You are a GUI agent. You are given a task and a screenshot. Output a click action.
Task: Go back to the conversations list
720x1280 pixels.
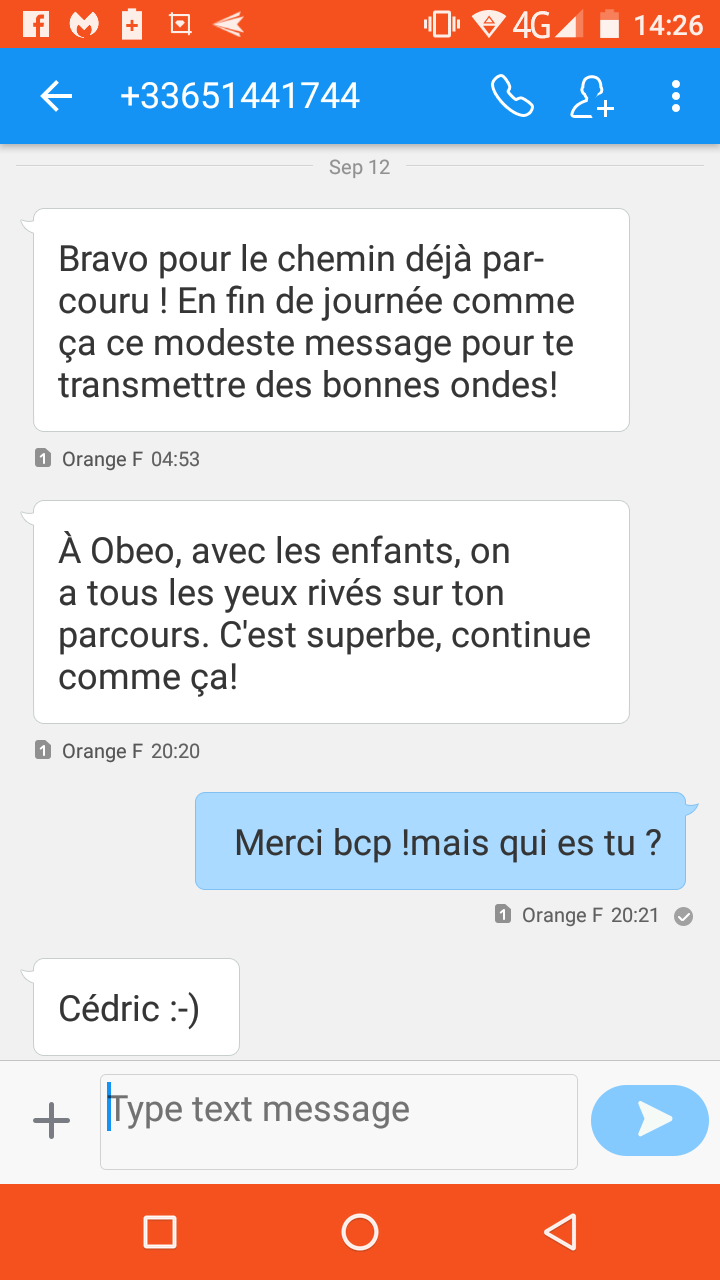click(56, 96)
